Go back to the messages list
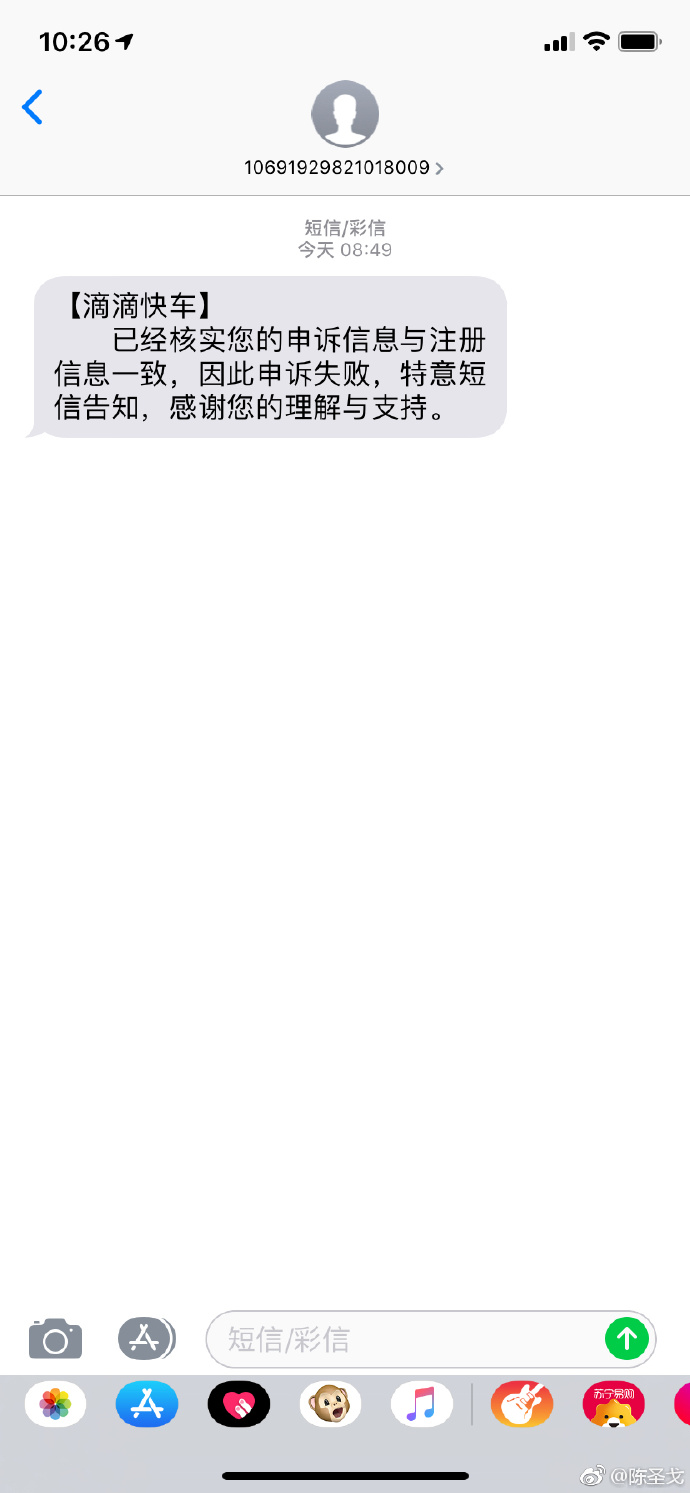This screenshot has height=1493, width=690. coord(33,107)
